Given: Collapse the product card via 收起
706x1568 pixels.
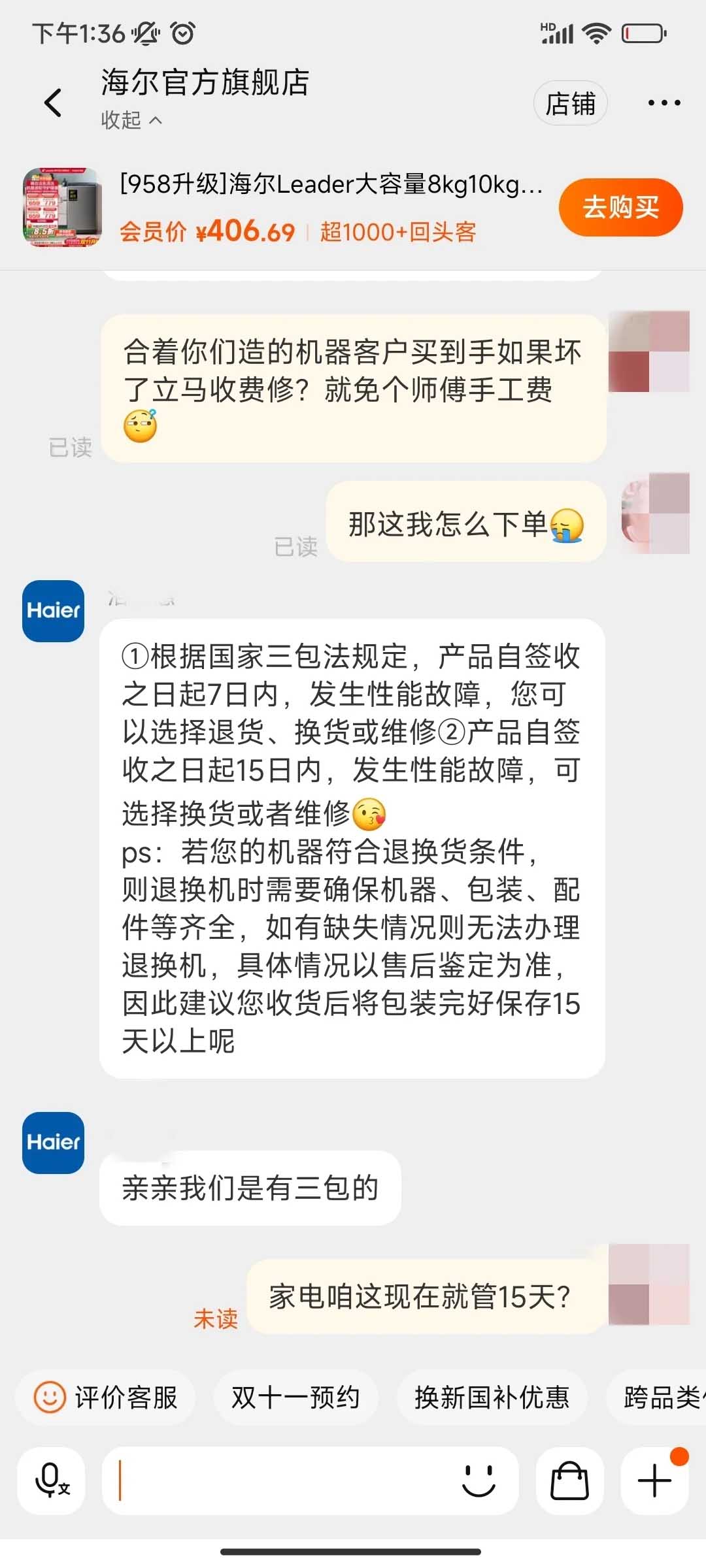Looking at the screenshot, I should [131, 120].
